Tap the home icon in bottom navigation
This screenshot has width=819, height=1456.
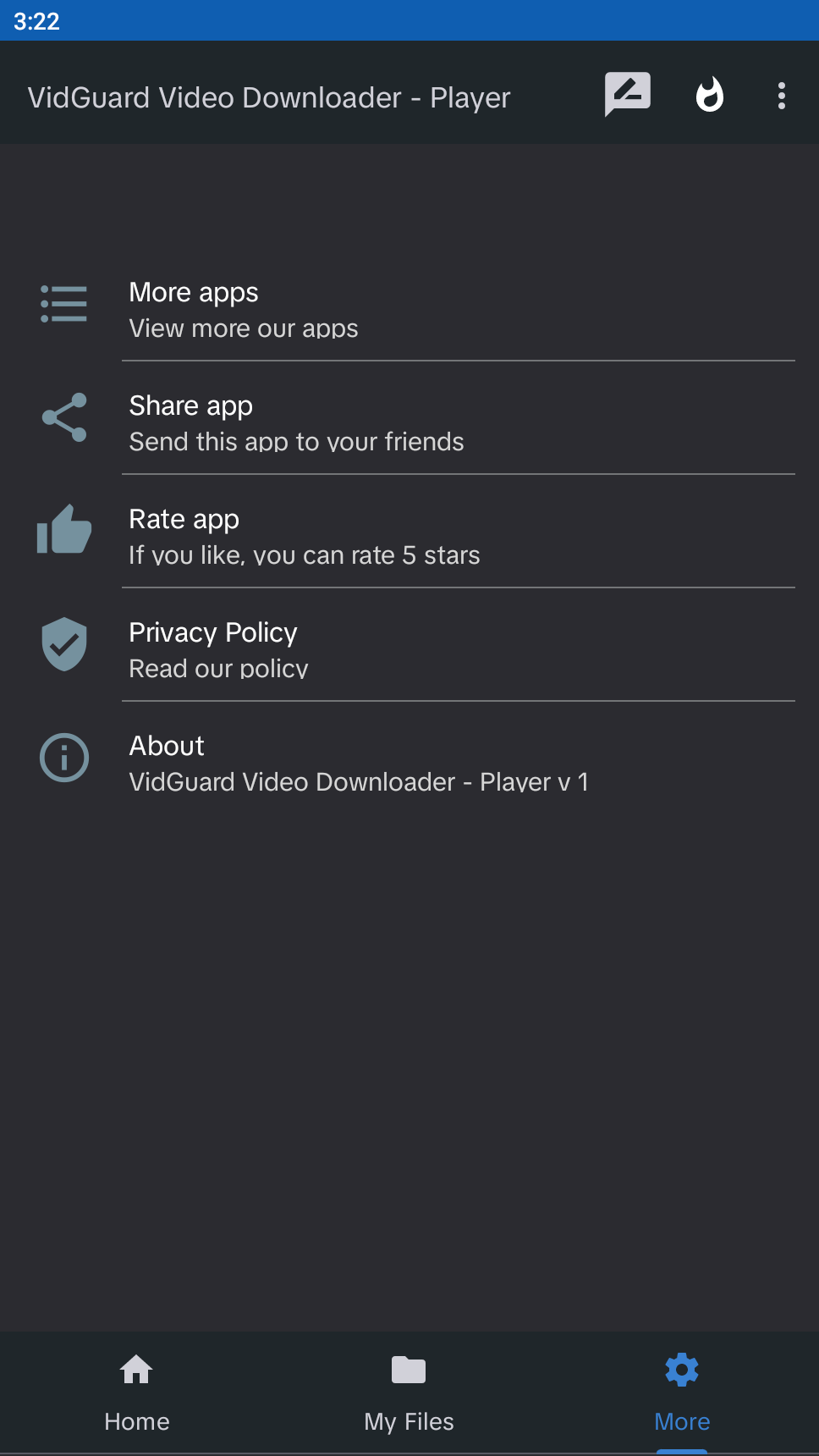coord(136,1369)
